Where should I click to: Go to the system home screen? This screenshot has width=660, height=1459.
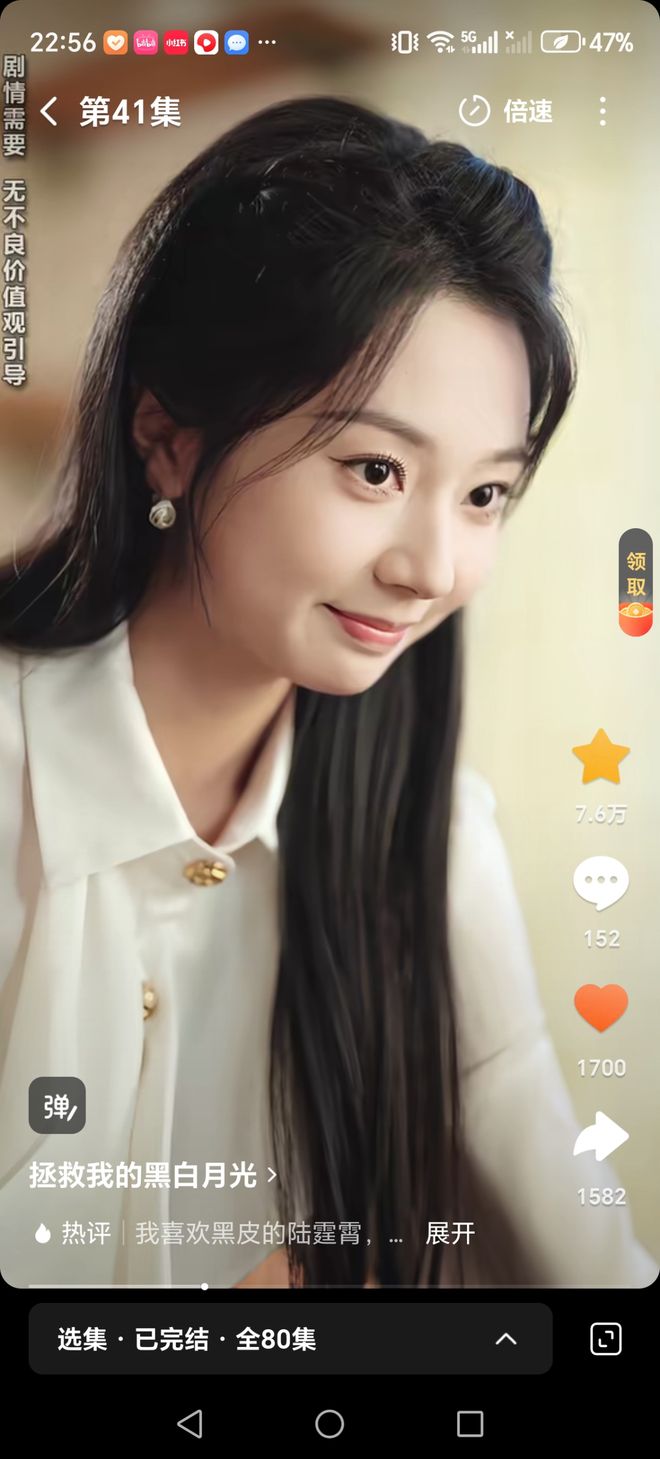tap(329, 1423)
